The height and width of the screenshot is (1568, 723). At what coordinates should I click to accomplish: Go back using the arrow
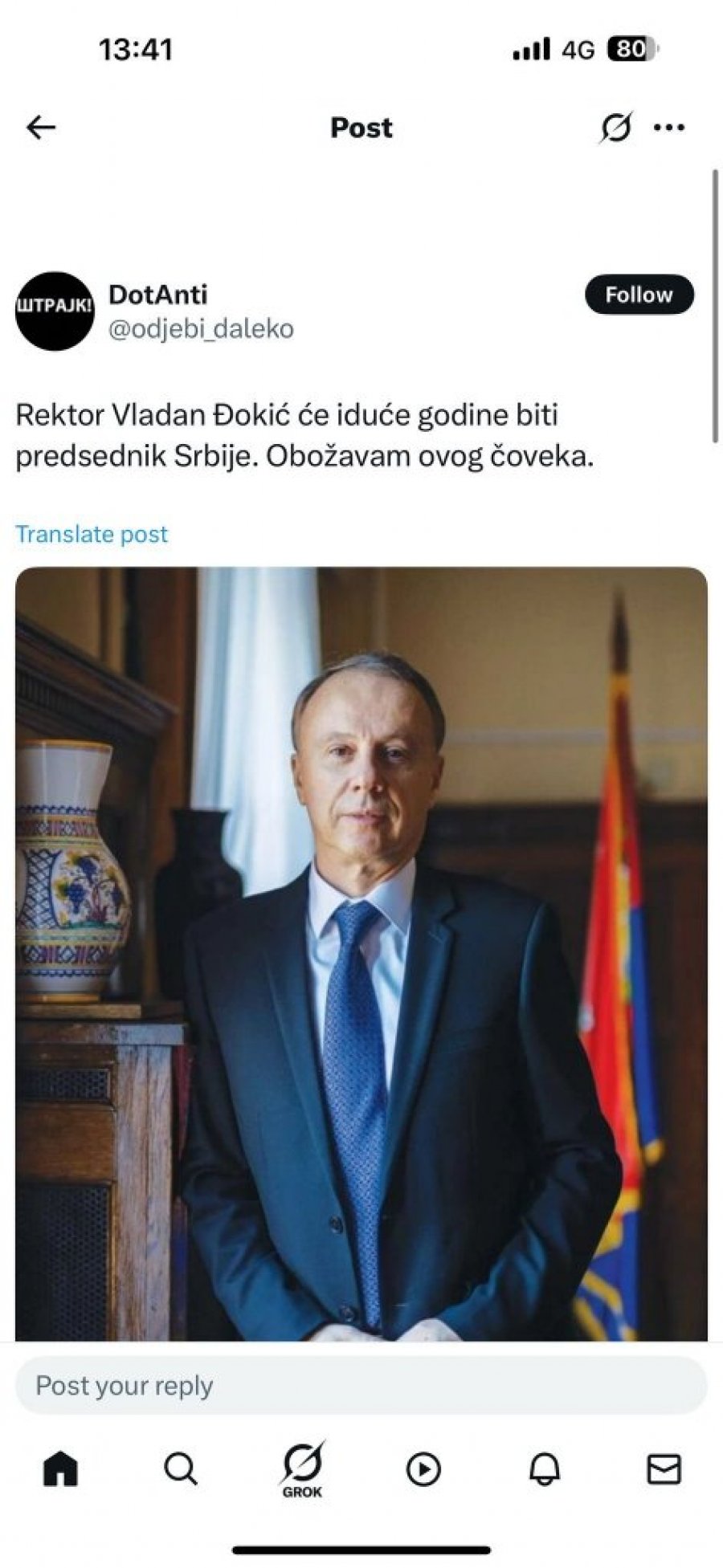pos(41,127)
